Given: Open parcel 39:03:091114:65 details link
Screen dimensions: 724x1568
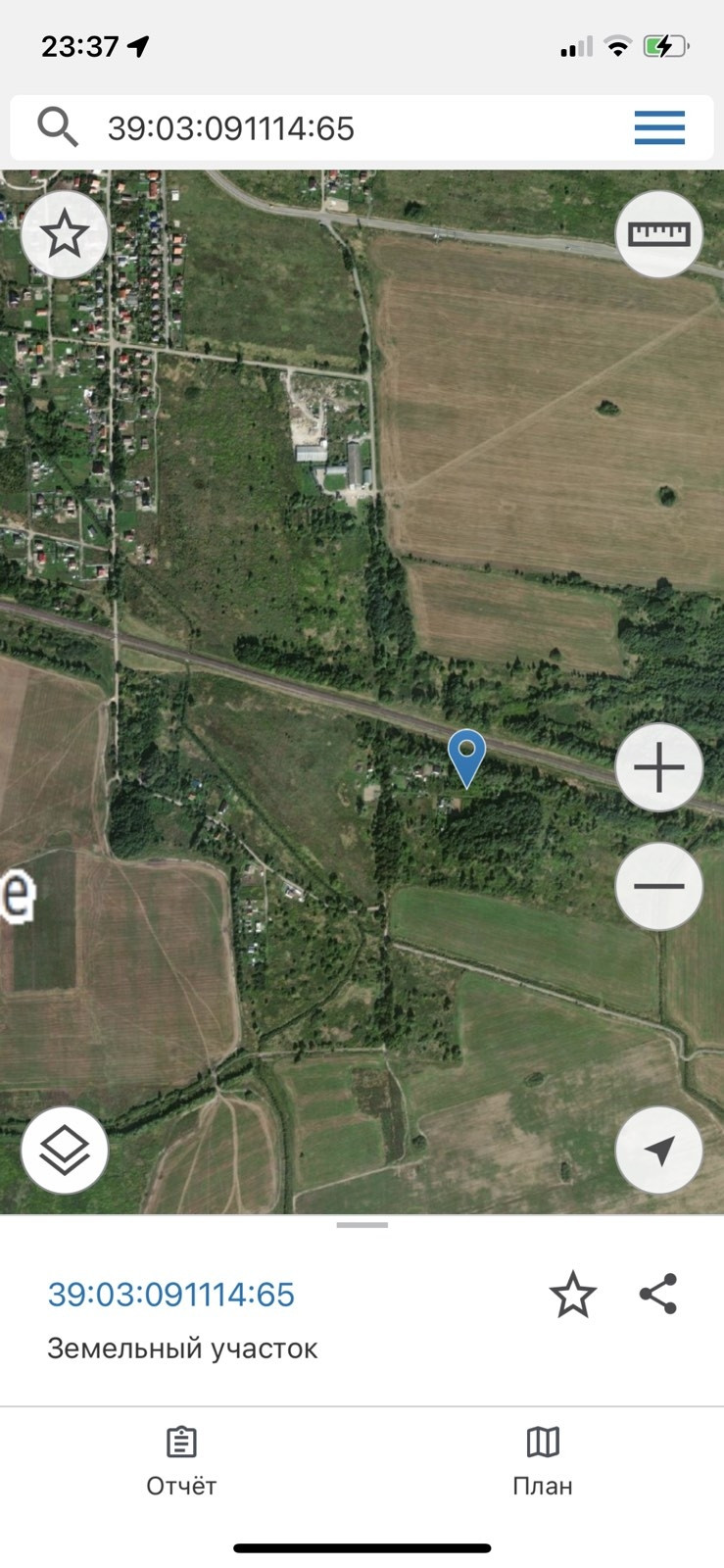Looking at the screenshot, I should tap(171, 1295).
